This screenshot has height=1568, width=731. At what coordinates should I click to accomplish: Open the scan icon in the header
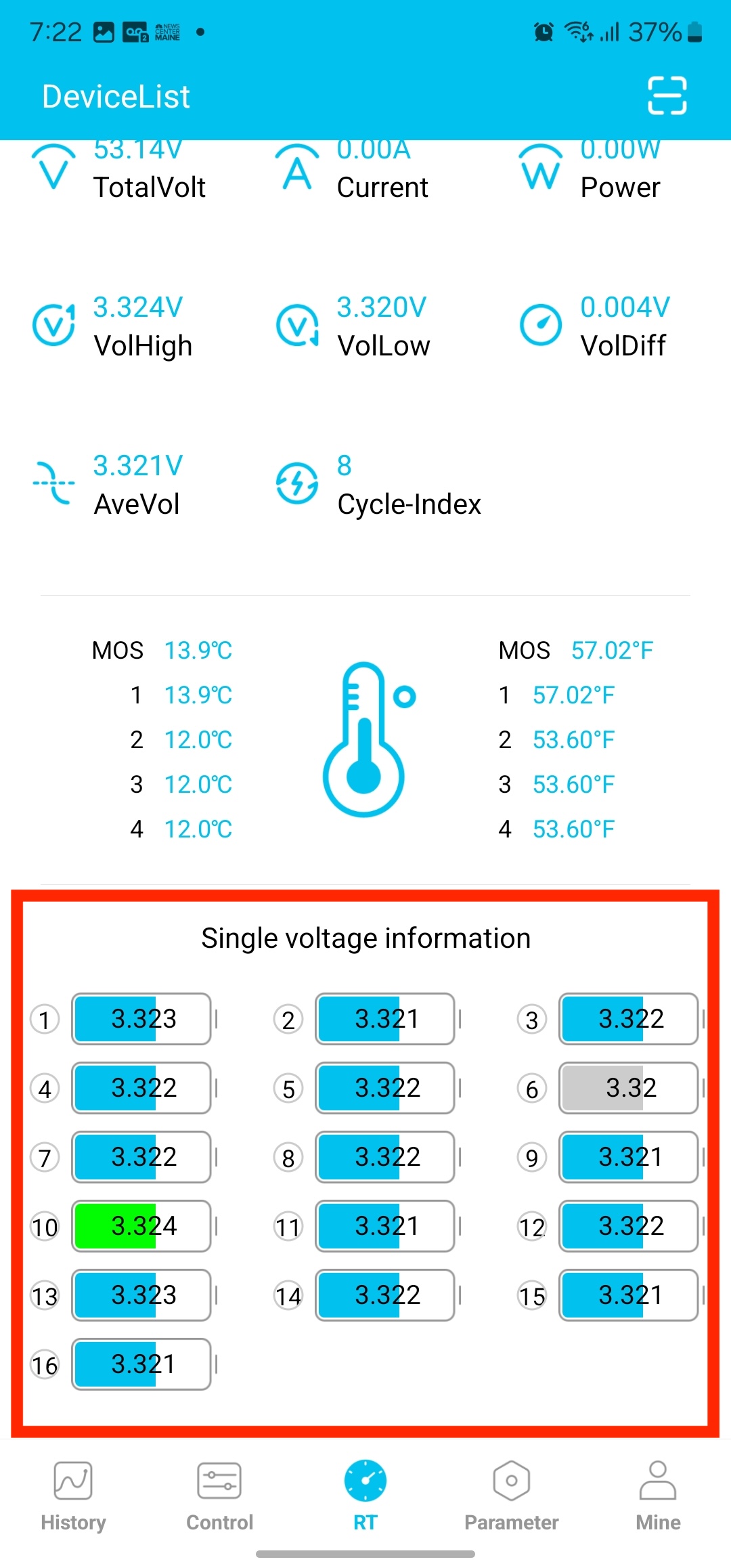click(x=667, y=95)
